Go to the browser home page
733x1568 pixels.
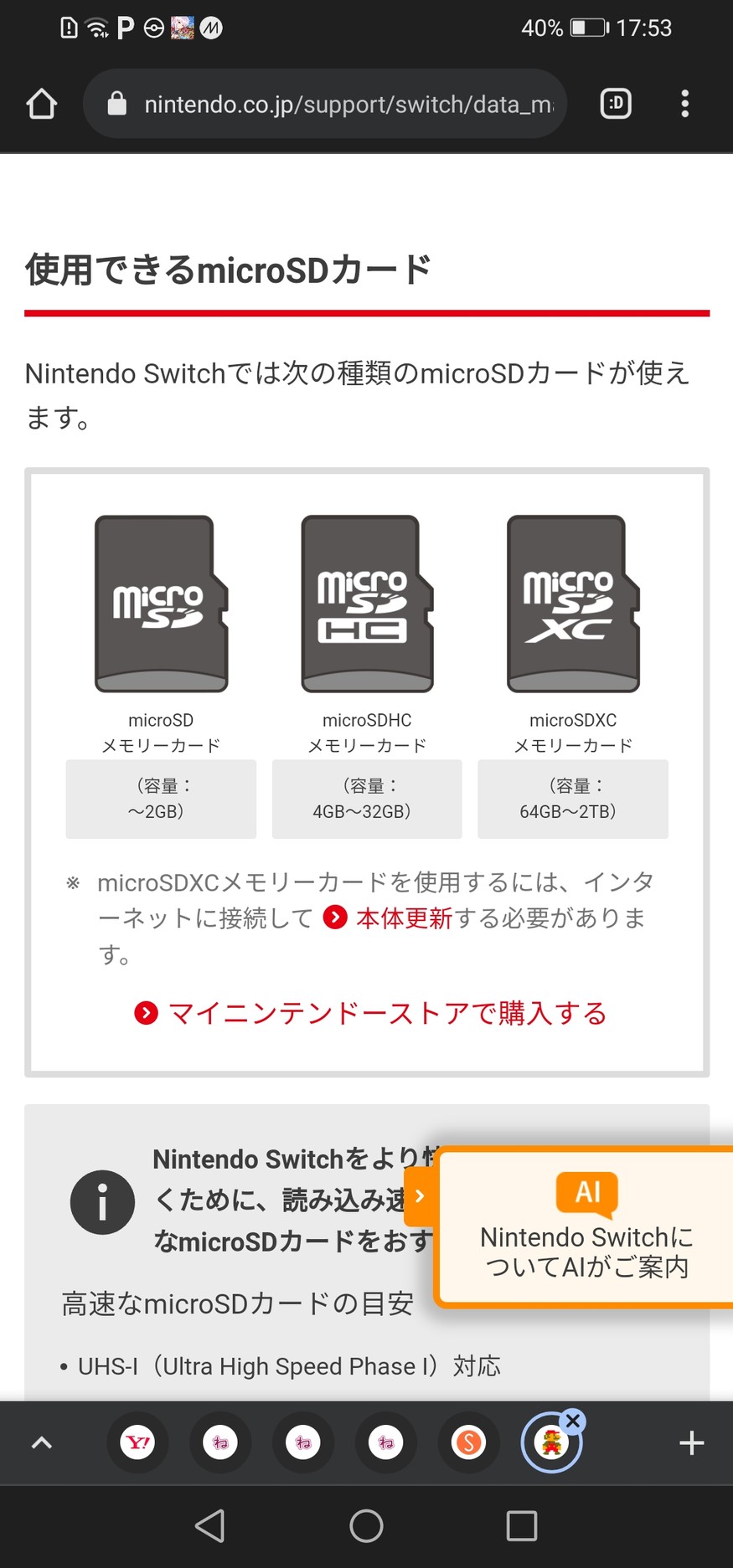point(41,105)
